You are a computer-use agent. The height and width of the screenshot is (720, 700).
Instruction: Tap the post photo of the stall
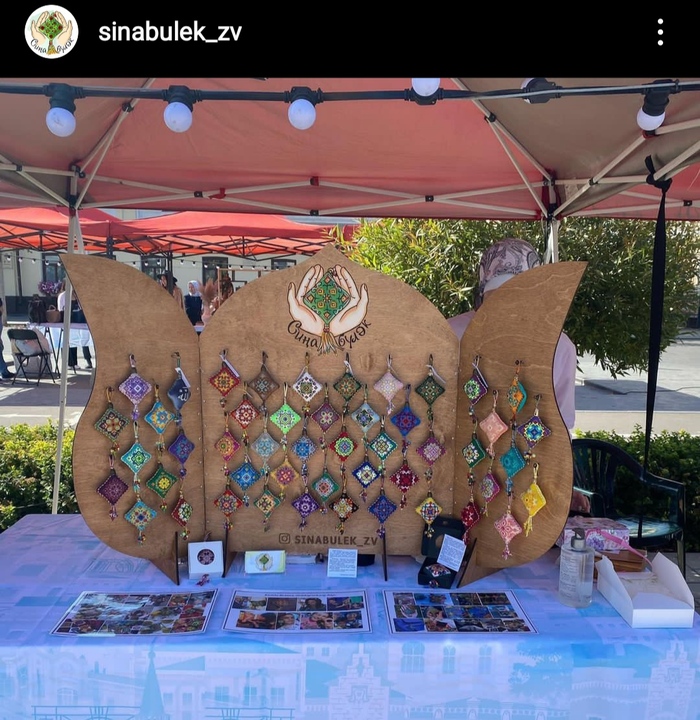coord(350,400)
